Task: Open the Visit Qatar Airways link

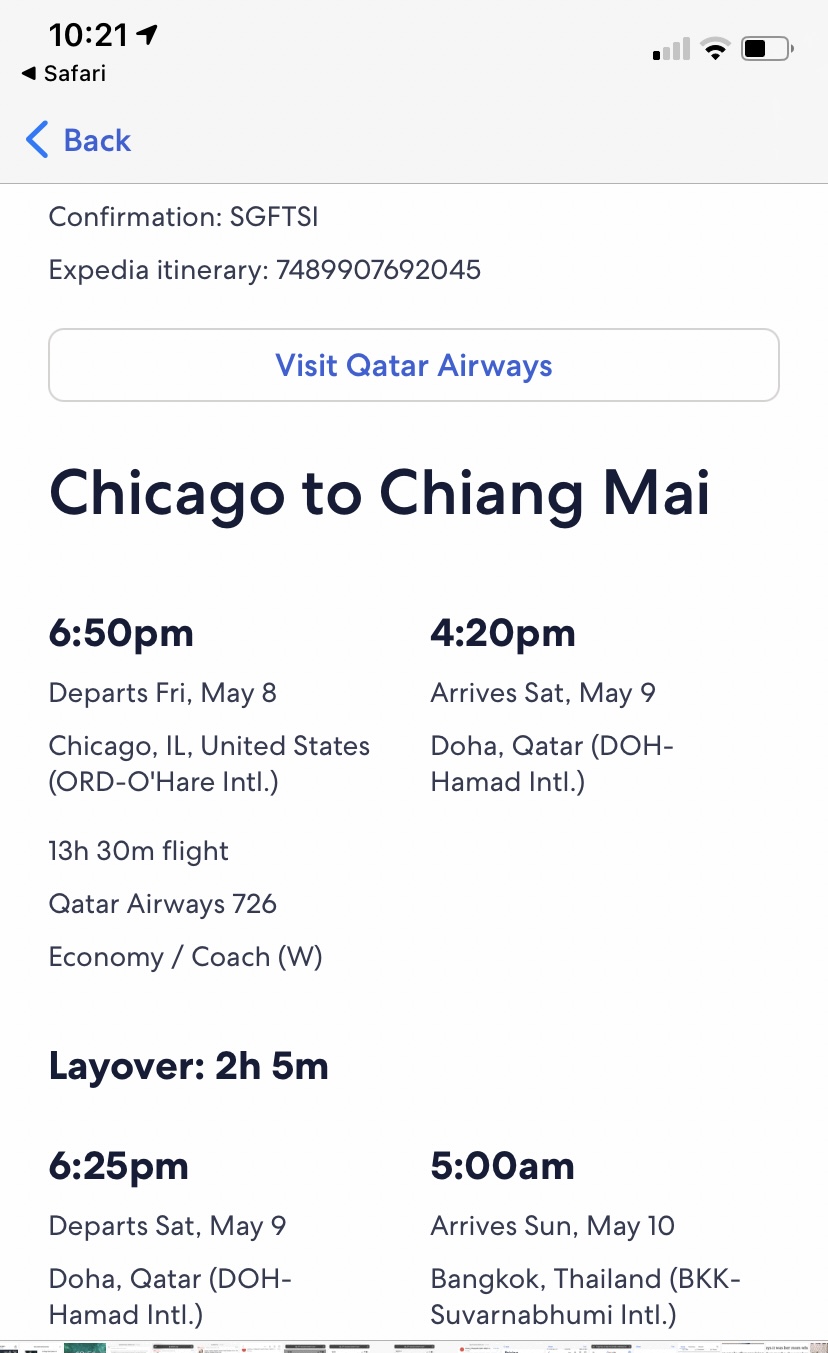Action: 413,365
